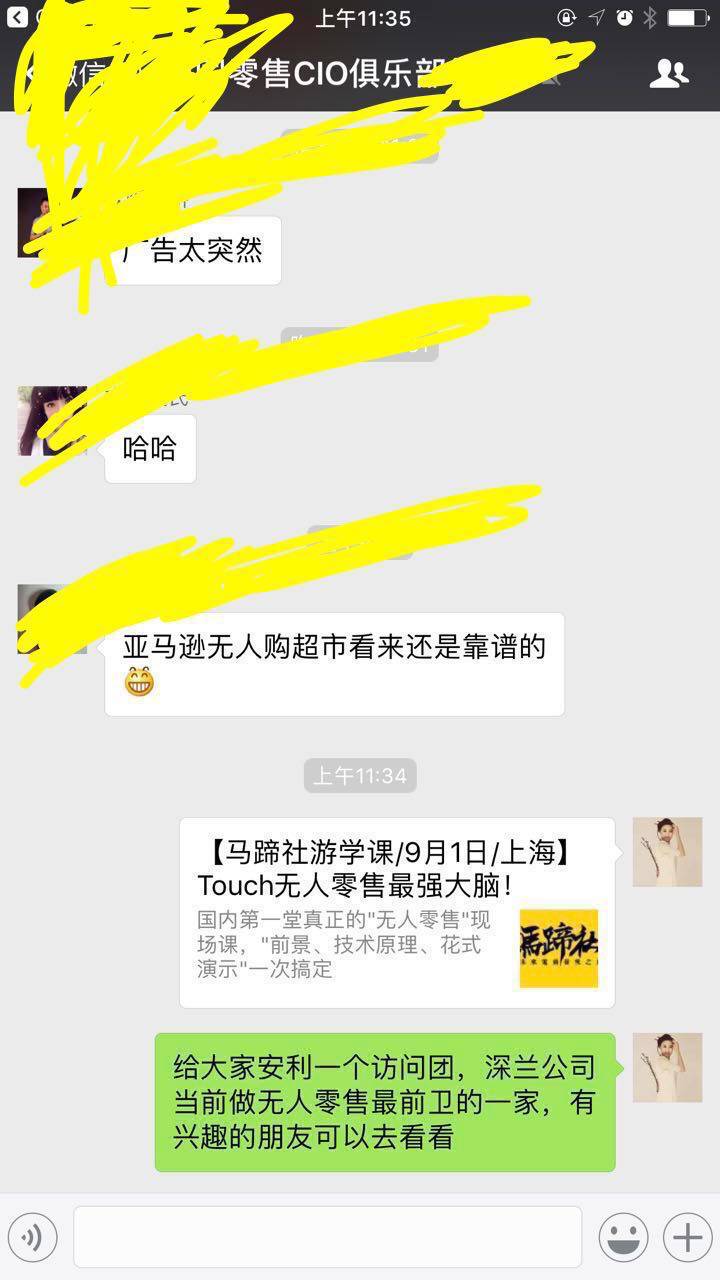Viewport: 720px width, 1280px height.
Task: Open the 马蹄社游学课 shared link card
Action: (x=397, y=912)
